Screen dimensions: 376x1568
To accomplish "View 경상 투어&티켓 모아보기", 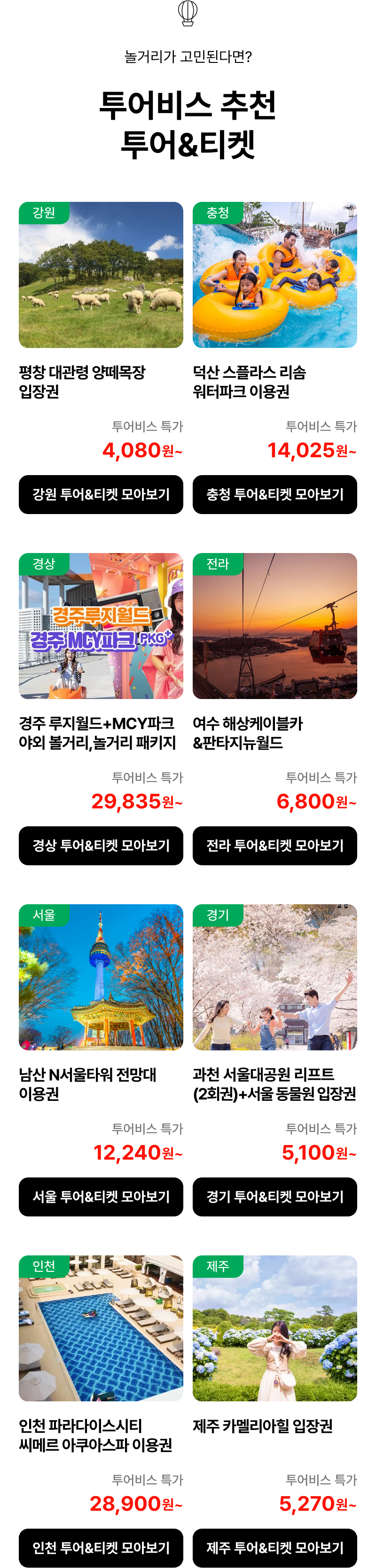I will (101, 845).
